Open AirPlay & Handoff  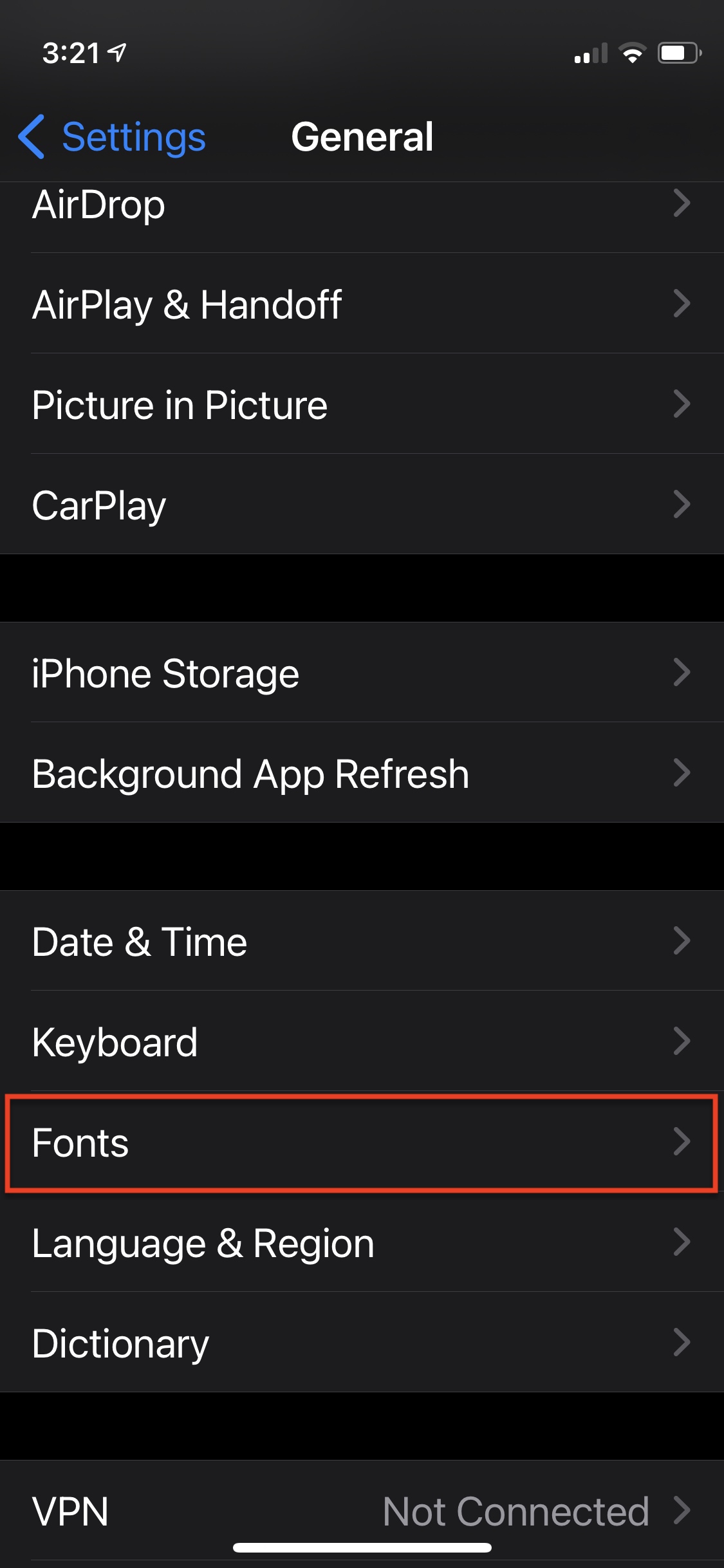pyautogui.click(x=362, y=303)
